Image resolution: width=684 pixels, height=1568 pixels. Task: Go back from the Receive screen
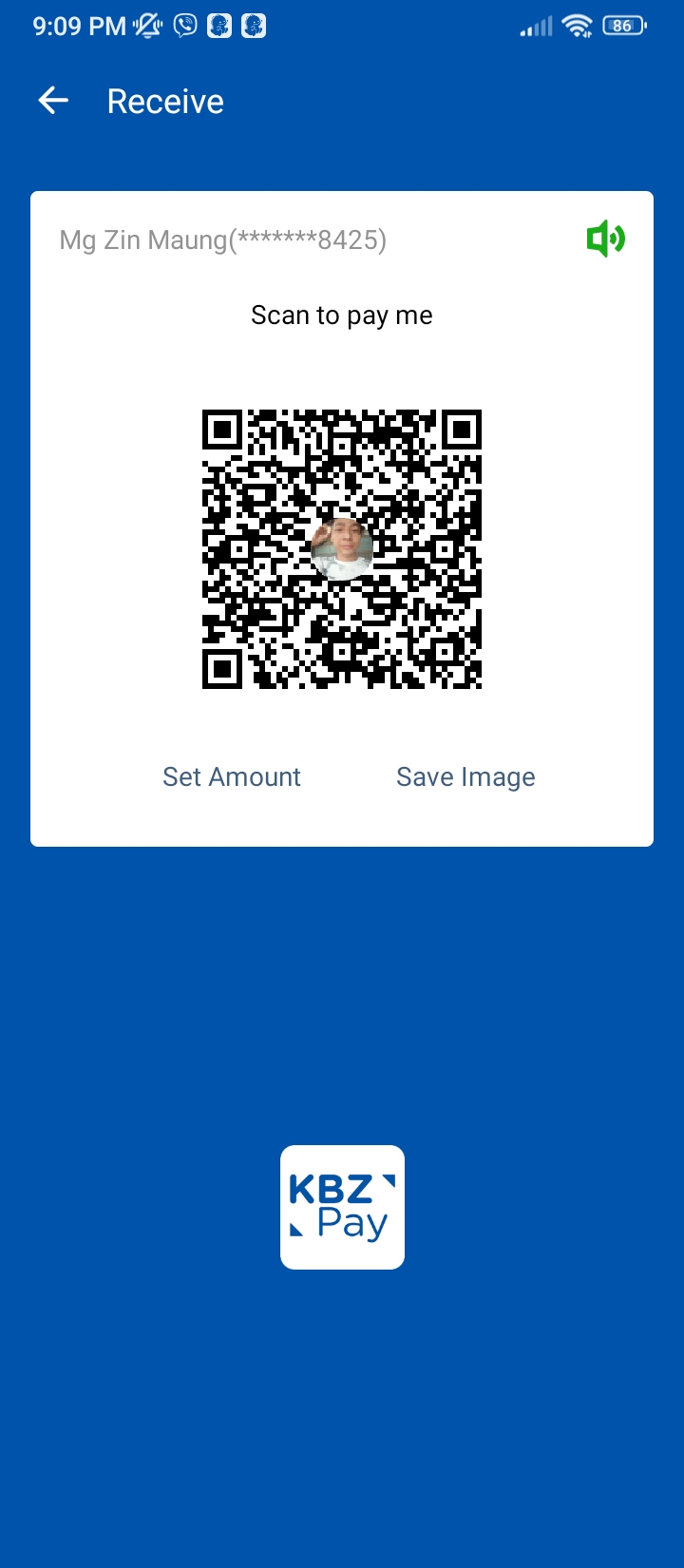point(53,101)
